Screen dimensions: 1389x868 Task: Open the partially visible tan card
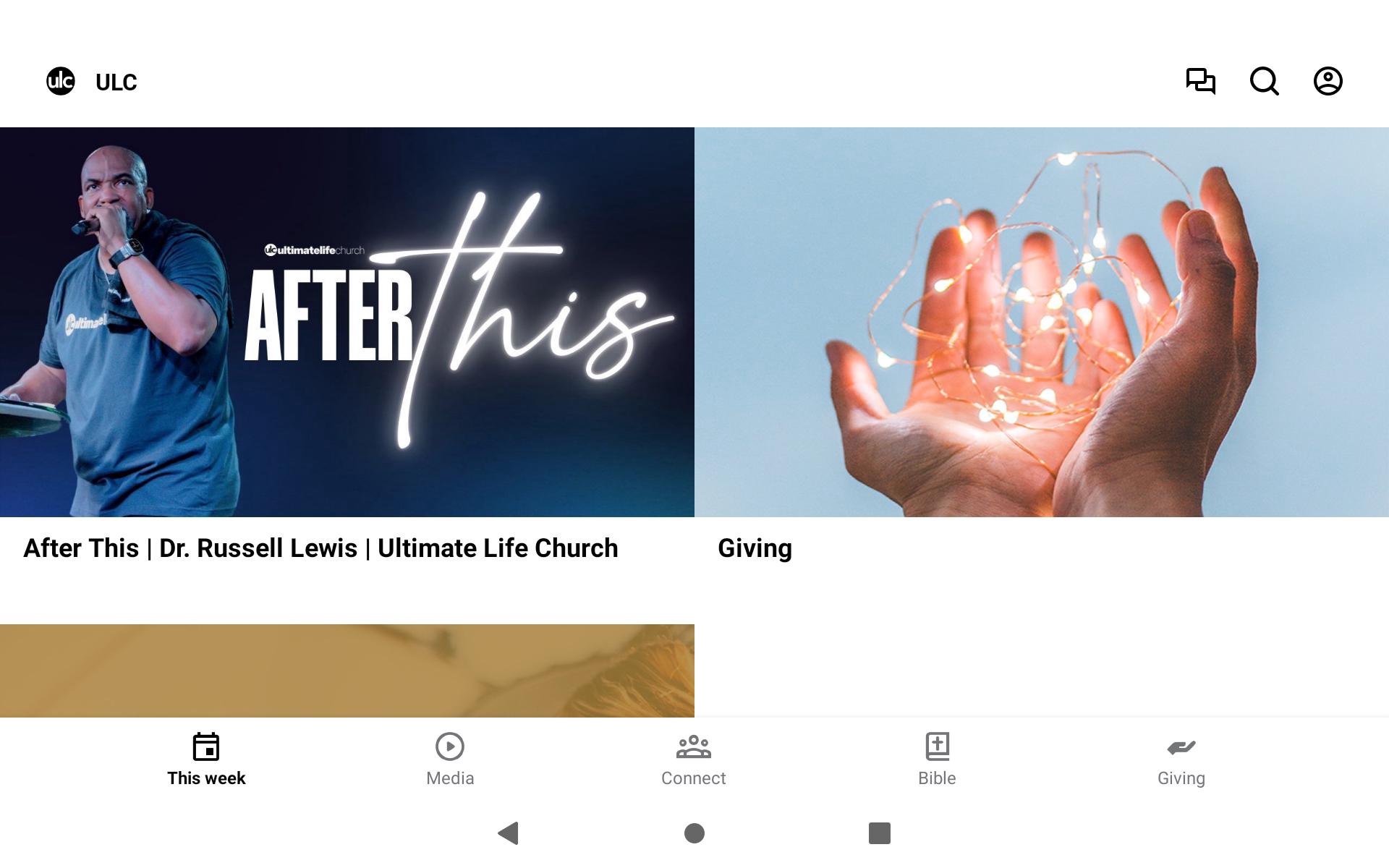coord(347,671)
